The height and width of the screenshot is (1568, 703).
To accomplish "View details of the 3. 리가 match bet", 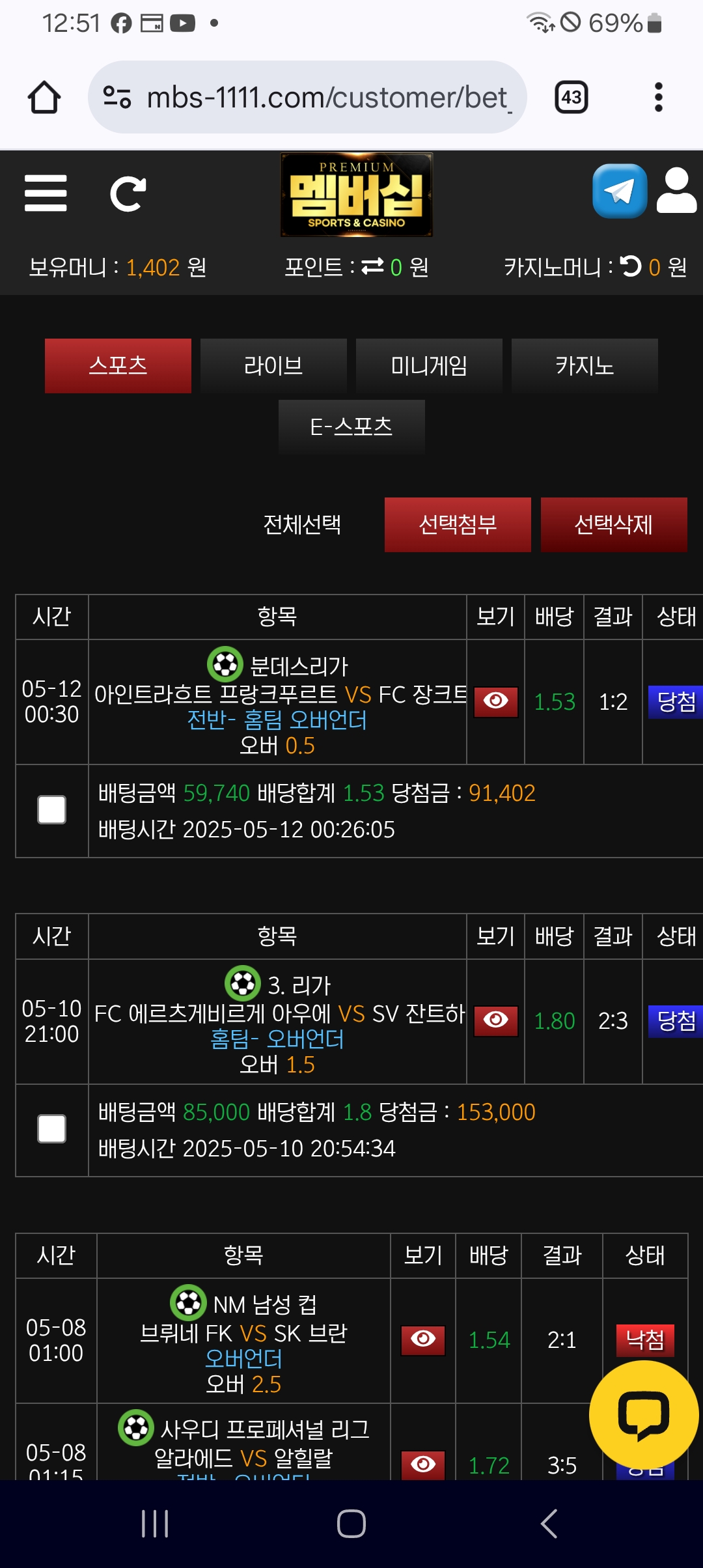I will (496, 1021).
